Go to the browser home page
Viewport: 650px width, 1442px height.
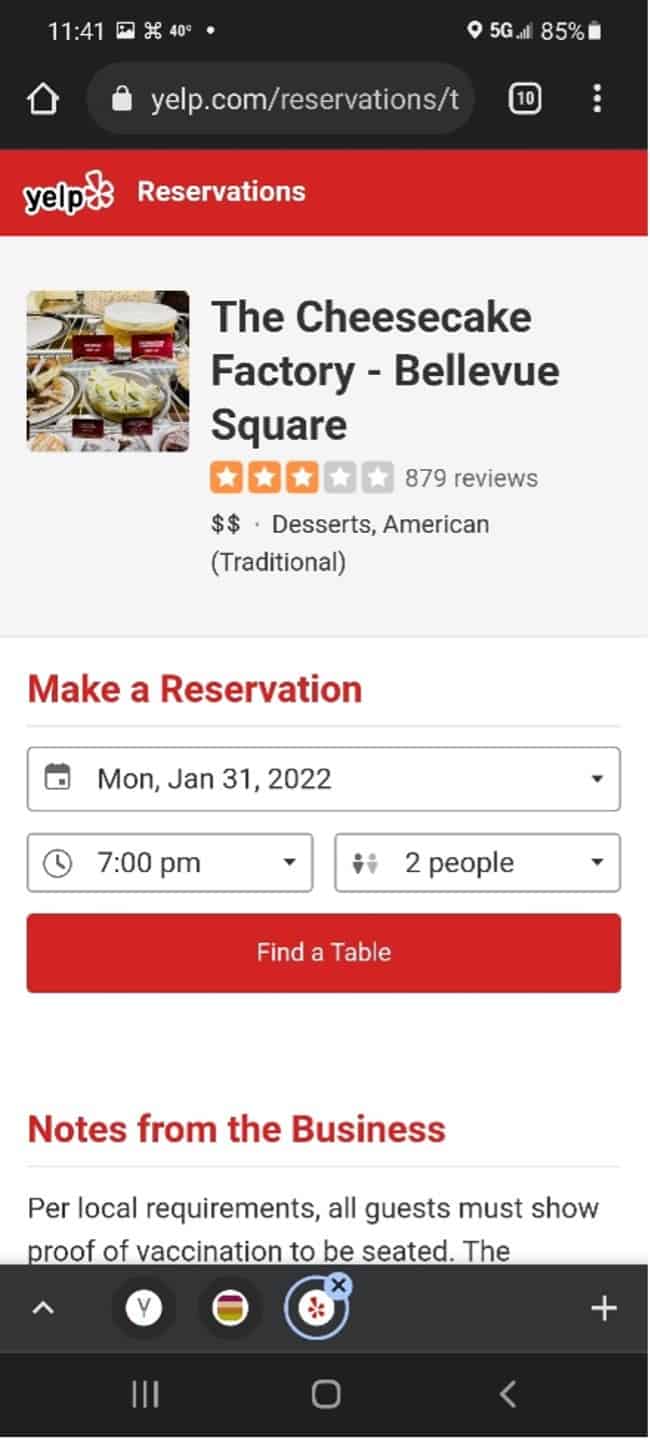(x=43, y=99)
